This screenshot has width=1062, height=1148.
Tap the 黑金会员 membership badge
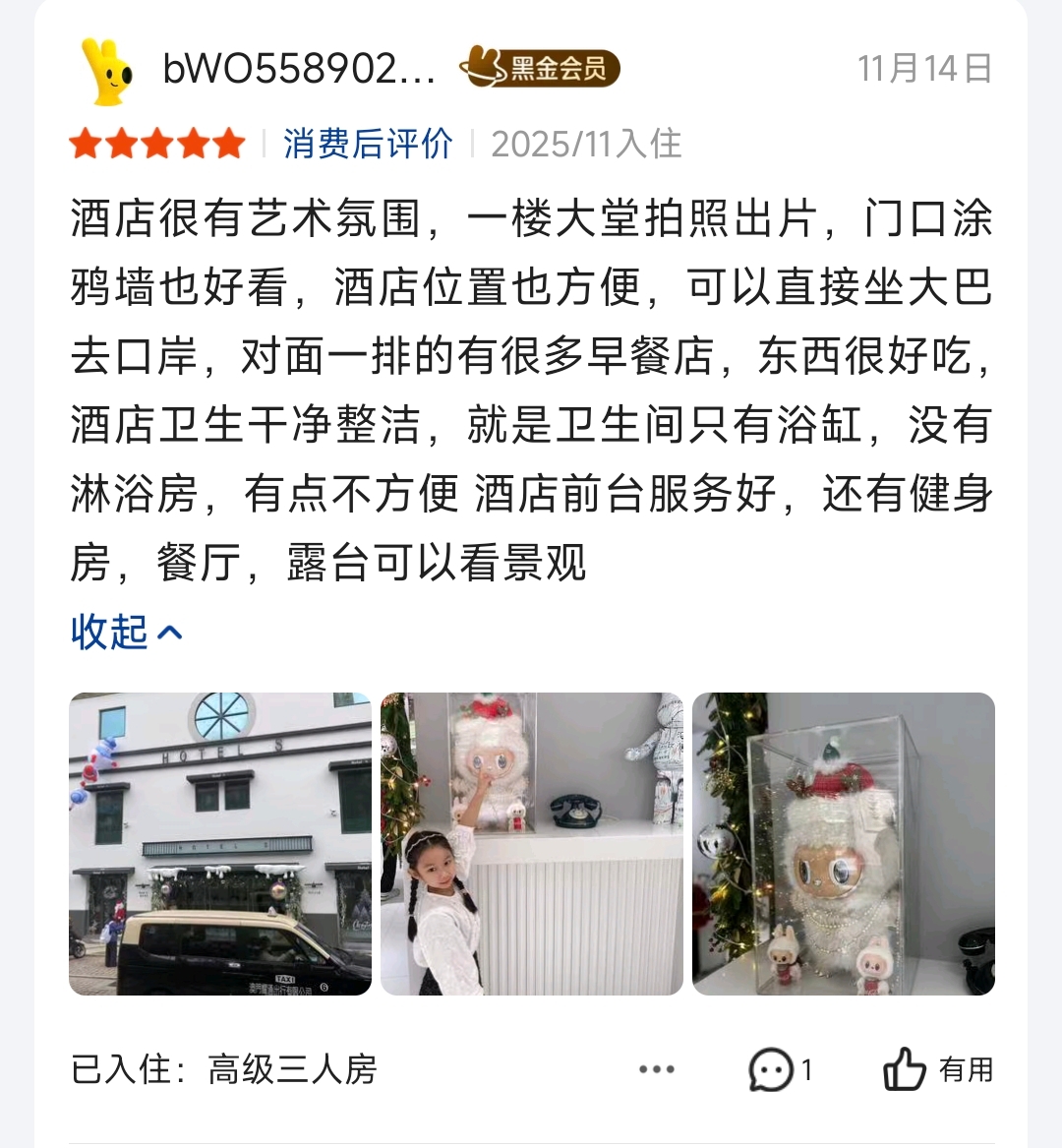click(540, 69)
